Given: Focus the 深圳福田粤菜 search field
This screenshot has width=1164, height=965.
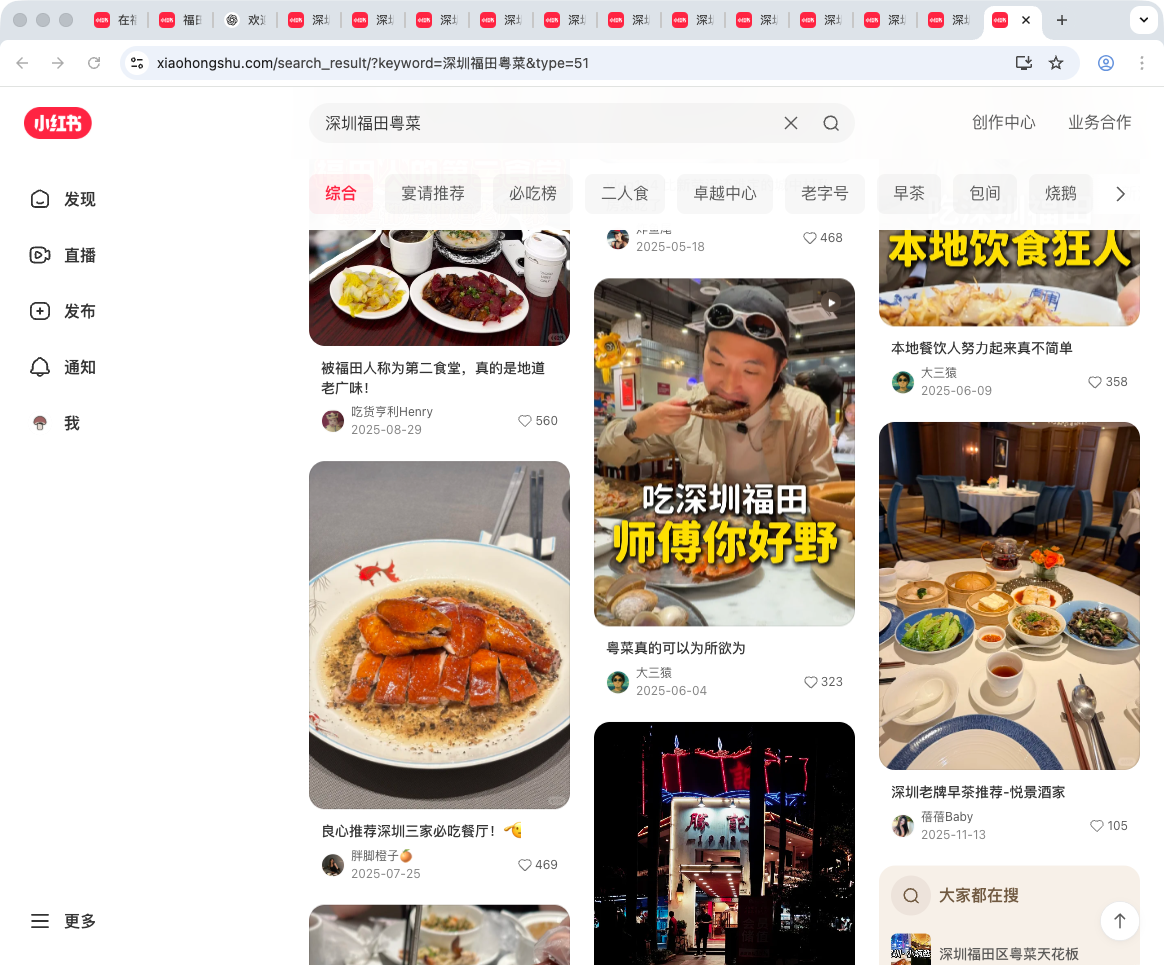Looking at the screenshot, I should [540, 123].
